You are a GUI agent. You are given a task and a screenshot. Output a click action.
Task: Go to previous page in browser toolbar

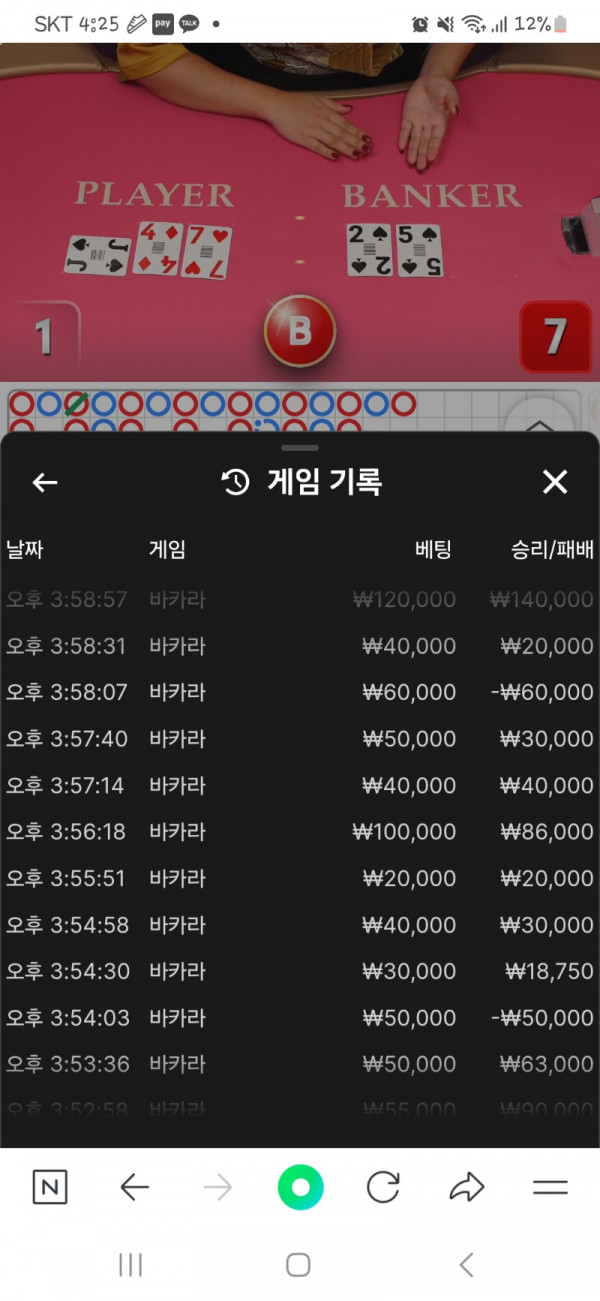(134, 1188)
